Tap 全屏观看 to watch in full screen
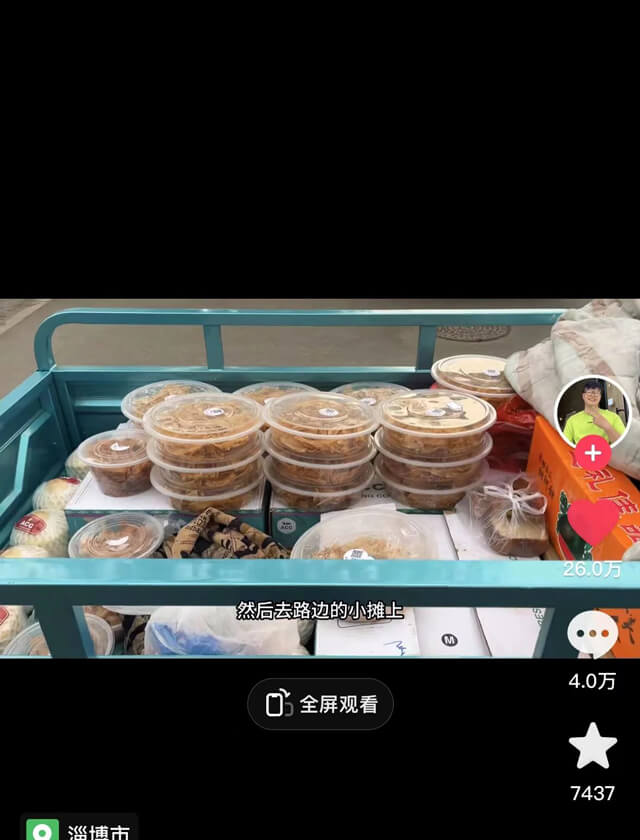This screenshot has width=640, height=840. [320, 704]
